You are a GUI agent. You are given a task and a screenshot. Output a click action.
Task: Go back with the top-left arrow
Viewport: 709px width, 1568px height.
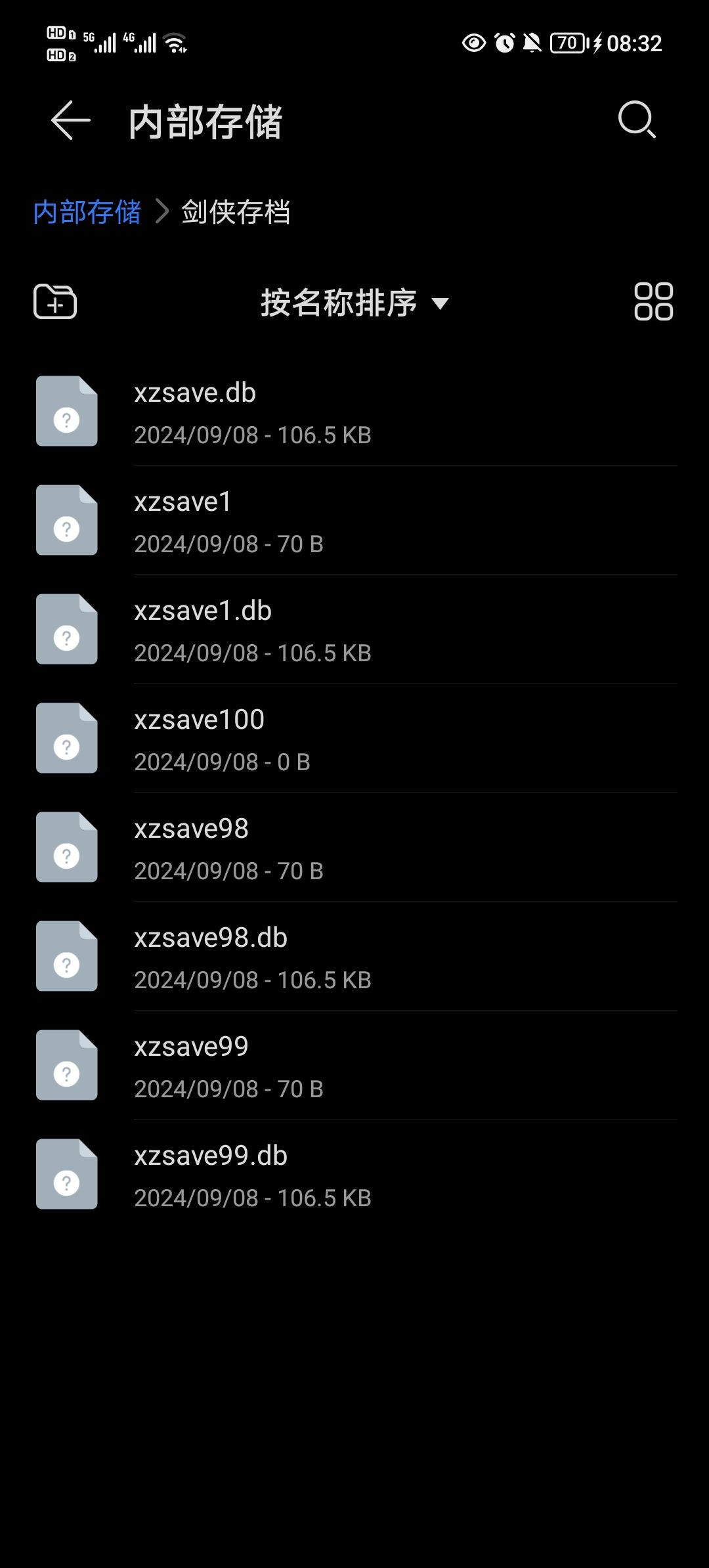[x=71, y=120]
